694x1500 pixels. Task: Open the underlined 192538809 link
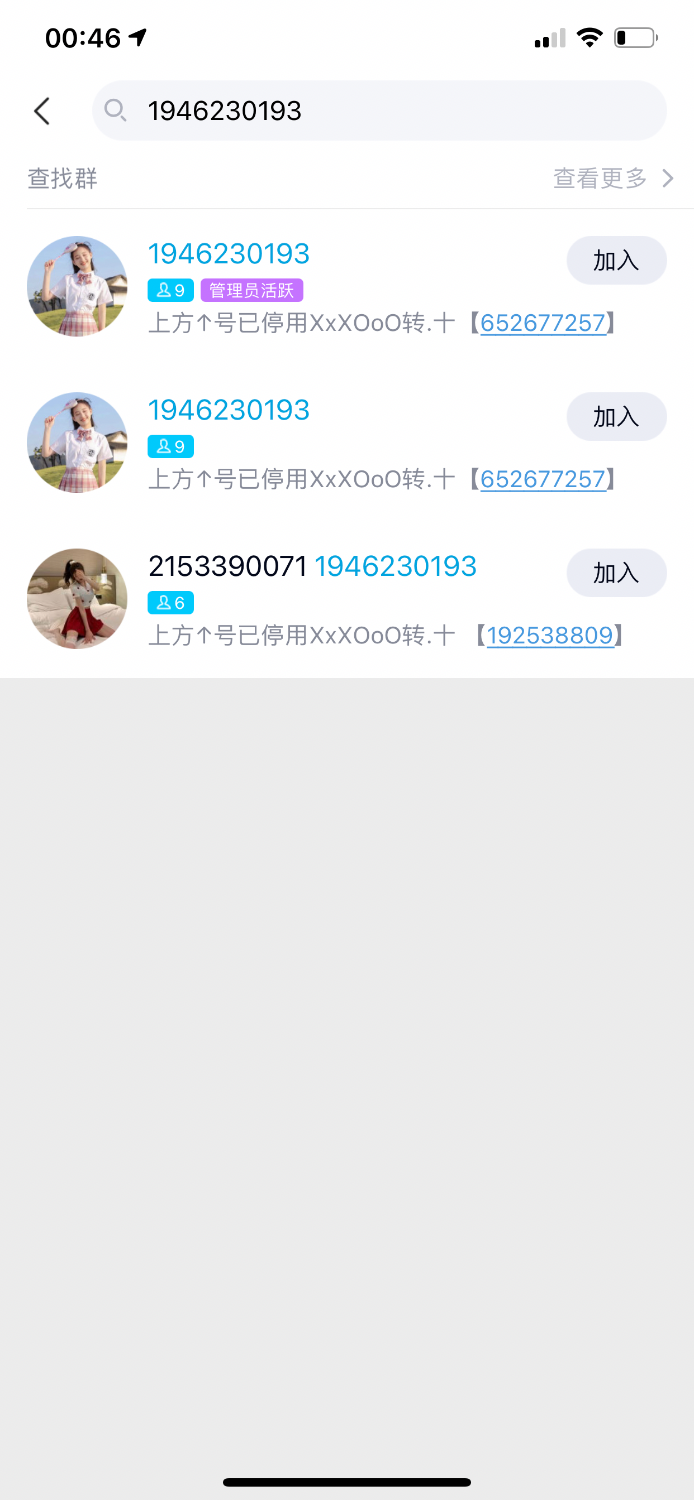550,635
